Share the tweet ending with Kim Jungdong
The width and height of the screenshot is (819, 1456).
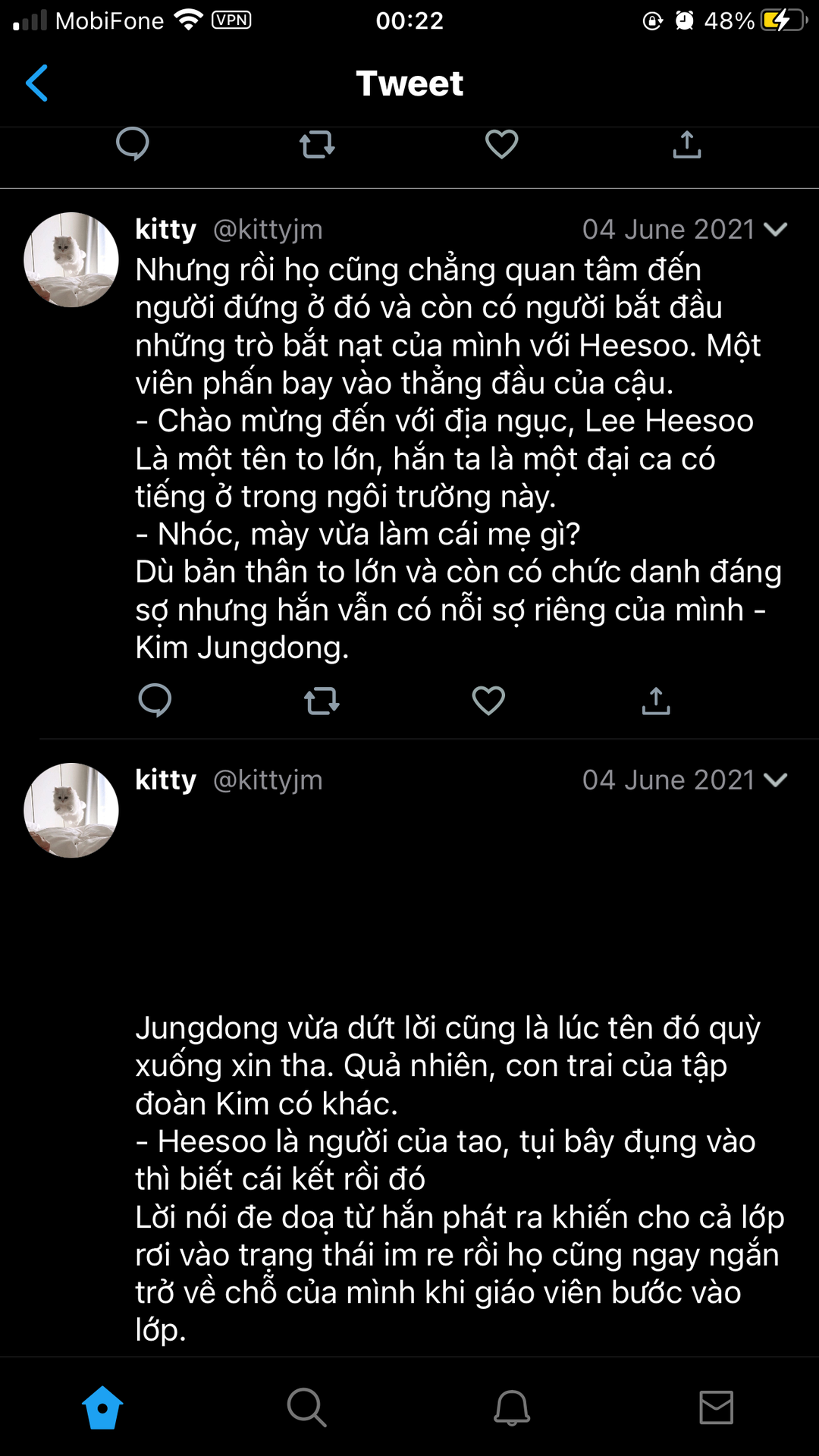point(656,701)
